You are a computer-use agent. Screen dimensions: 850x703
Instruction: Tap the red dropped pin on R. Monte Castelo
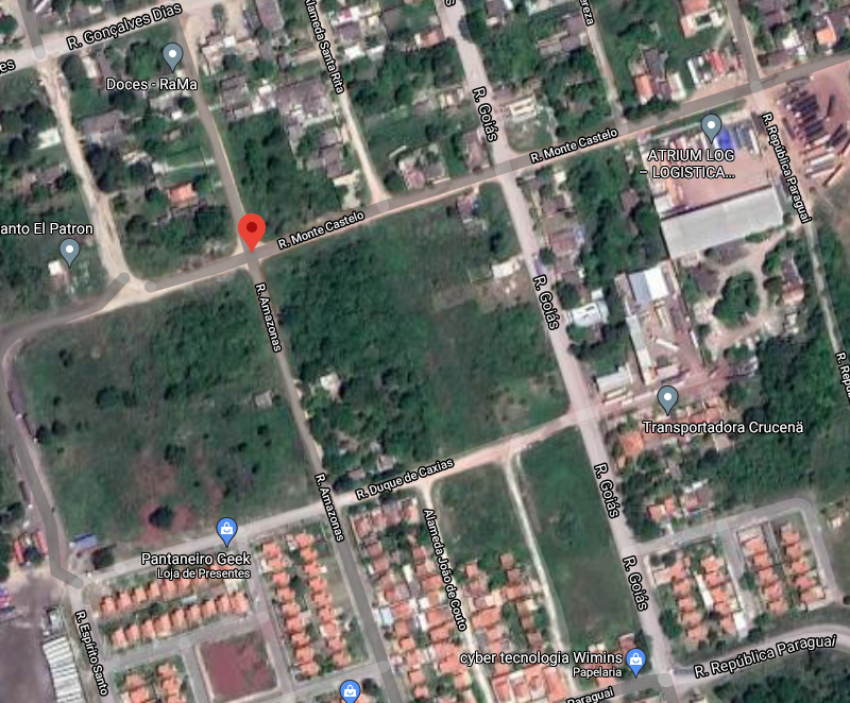point(252,231)
